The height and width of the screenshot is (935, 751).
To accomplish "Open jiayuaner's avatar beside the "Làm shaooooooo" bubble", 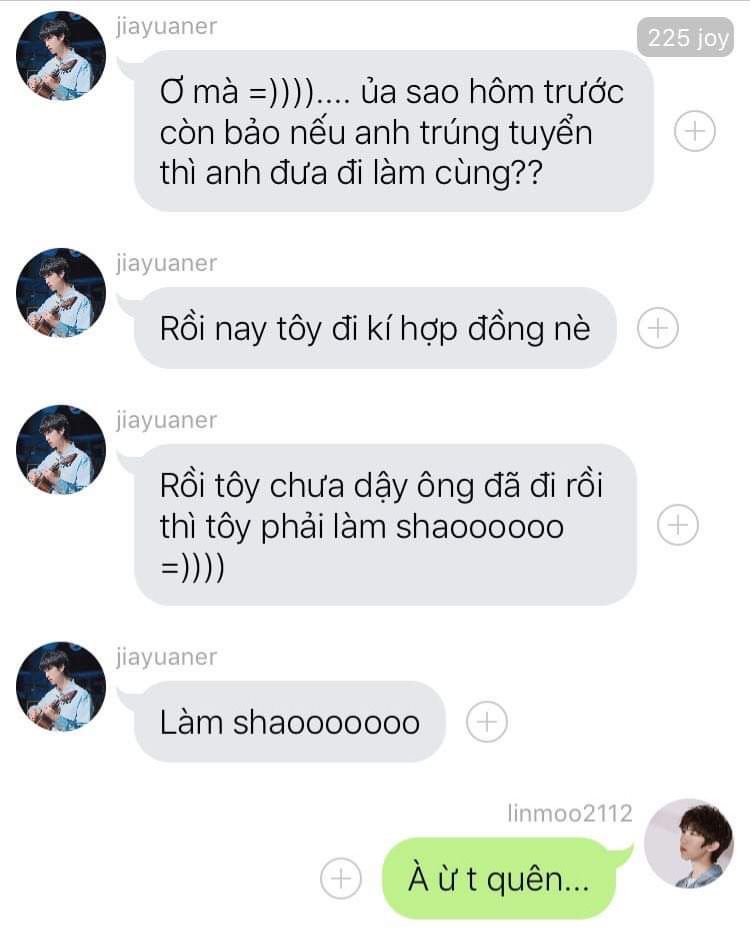I will (61, 686).
